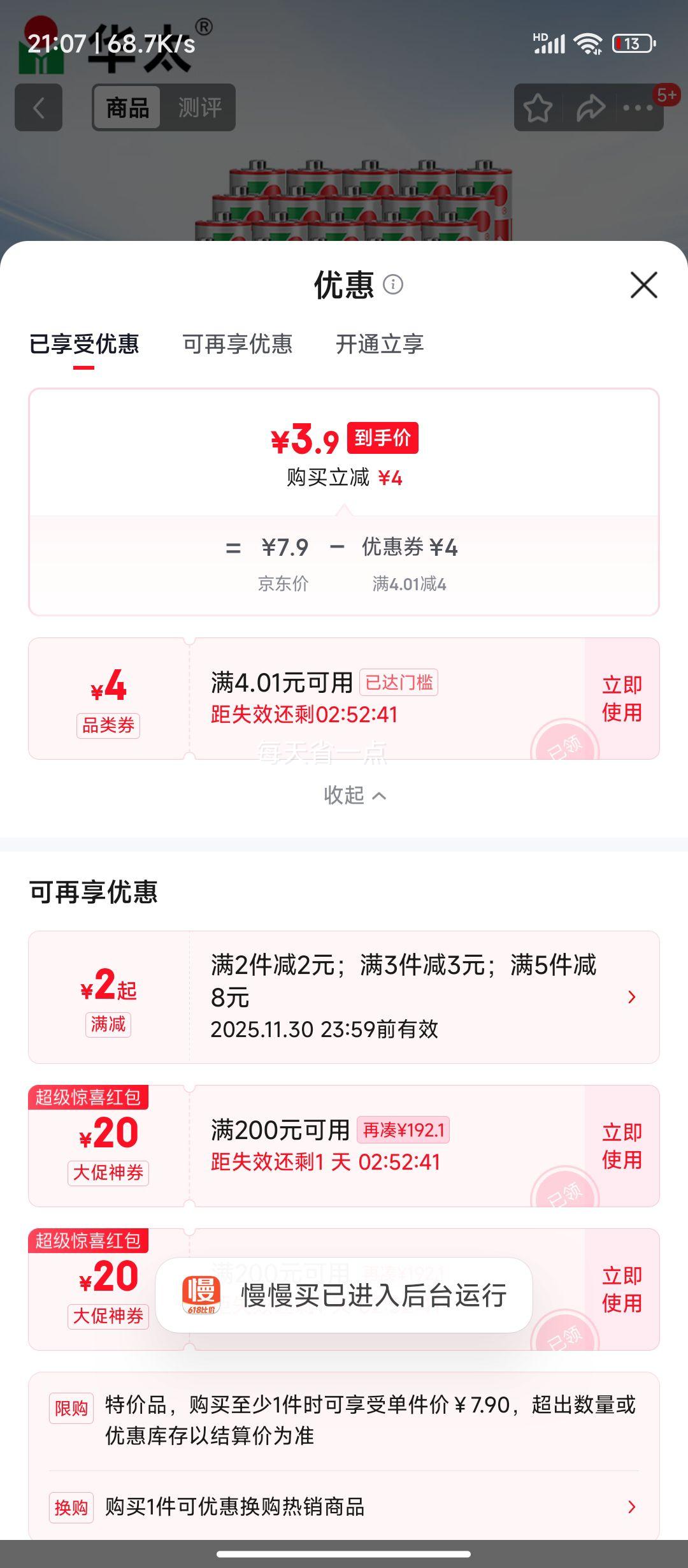This screenshot has width=688, height=1568.
Task: Open the more options menu
Action: click(x=638, y=108)
